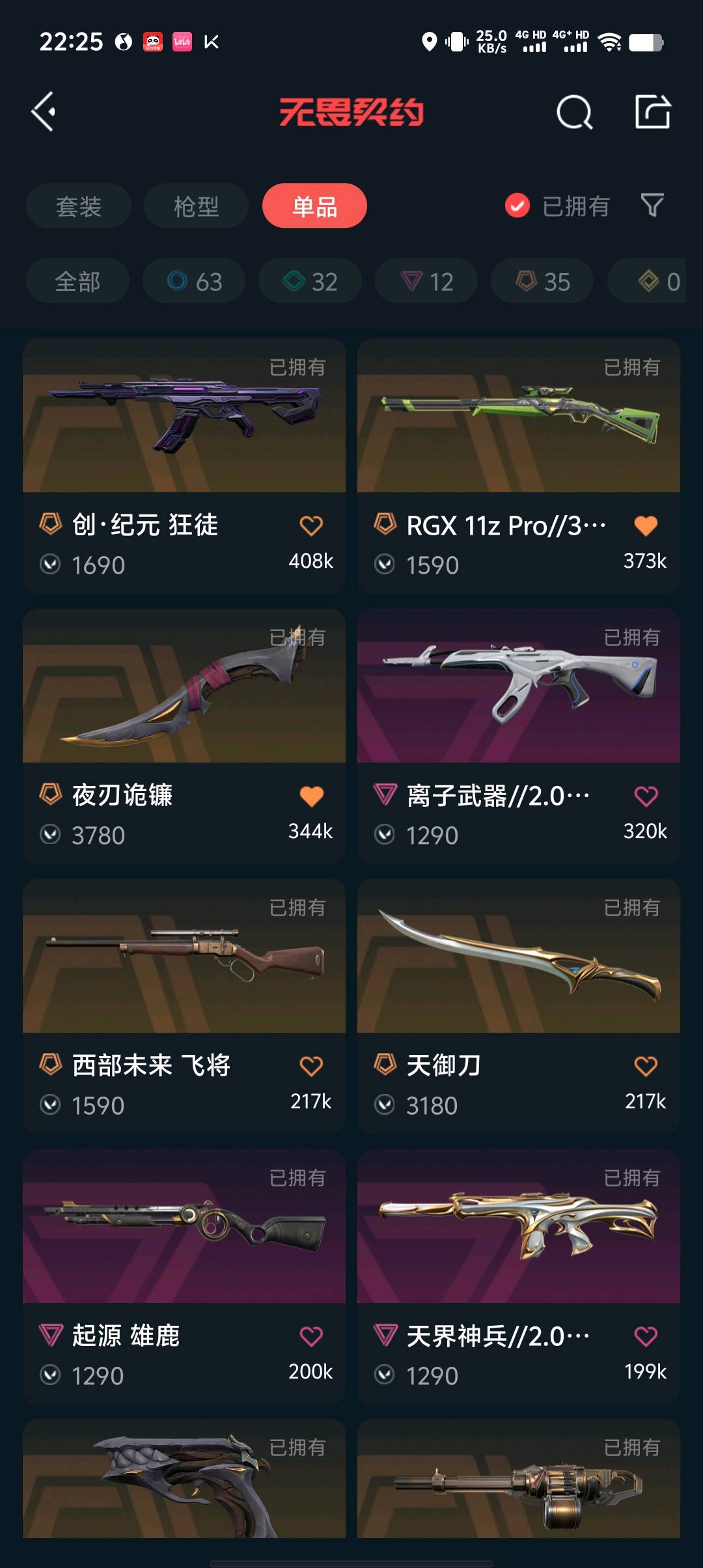Filter by the rarity chip showing 35

(542, 281)
